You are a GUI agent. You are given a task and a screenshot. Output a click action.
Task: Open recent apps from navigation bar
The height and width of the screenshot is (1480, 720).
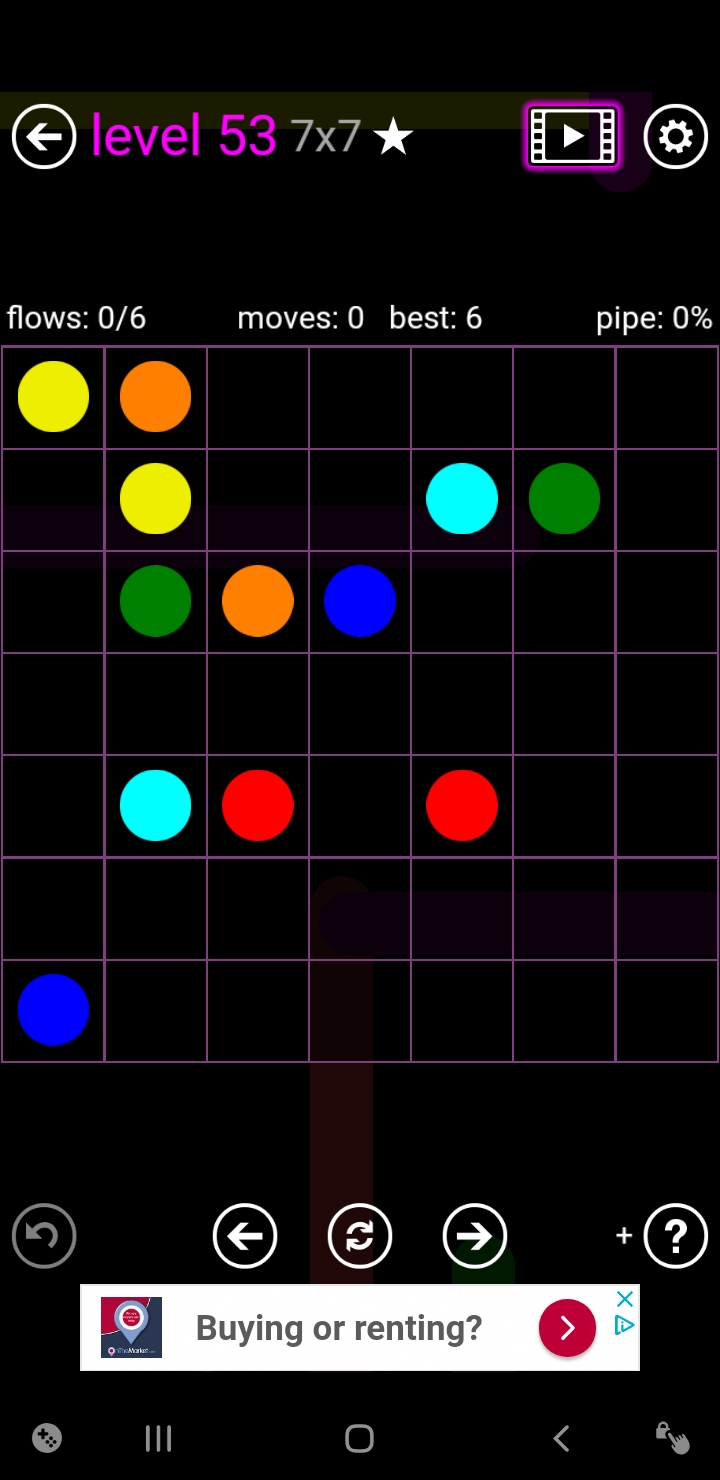[x=158, y=1438]
